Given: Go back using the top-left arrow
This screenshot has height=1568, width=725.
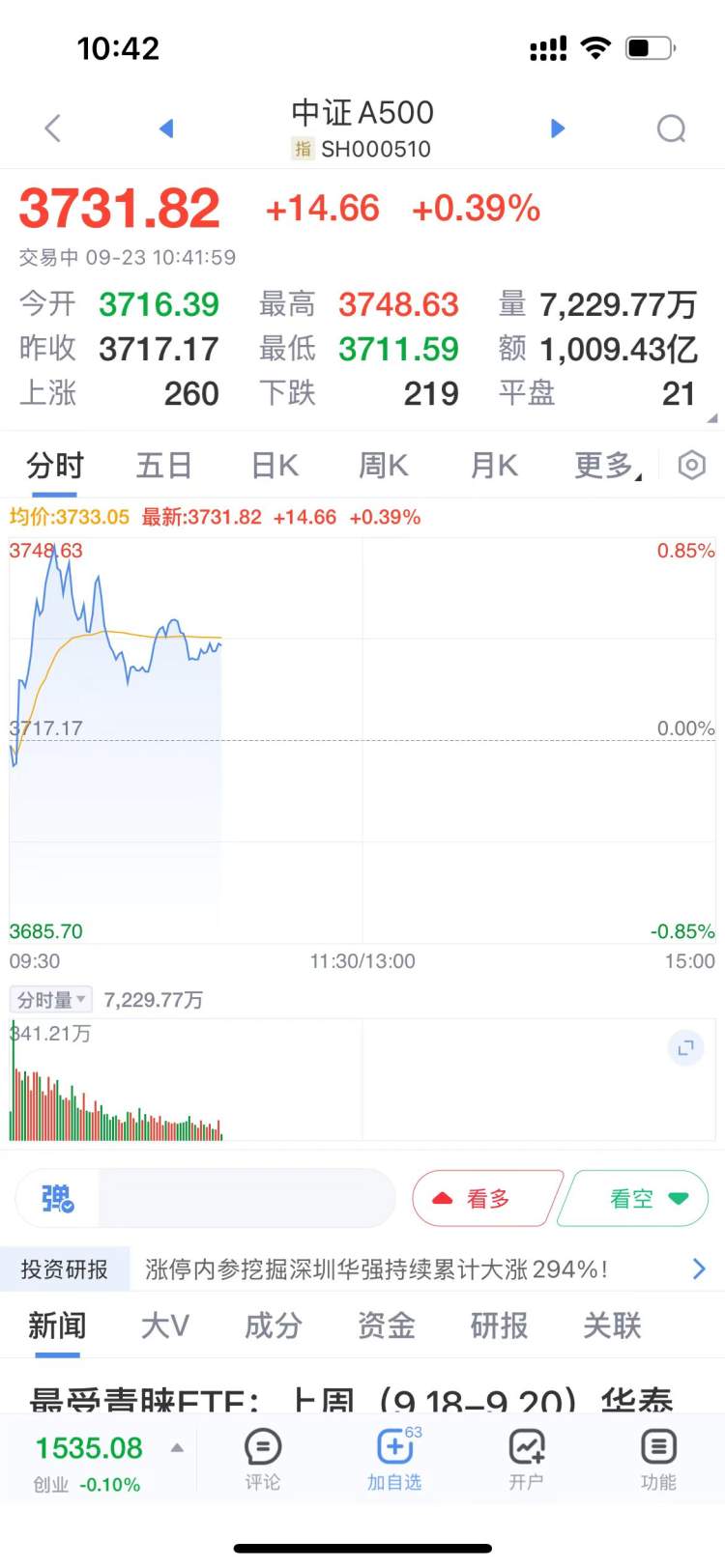Looking at the screenshot, I should click(x=53, y=128).
